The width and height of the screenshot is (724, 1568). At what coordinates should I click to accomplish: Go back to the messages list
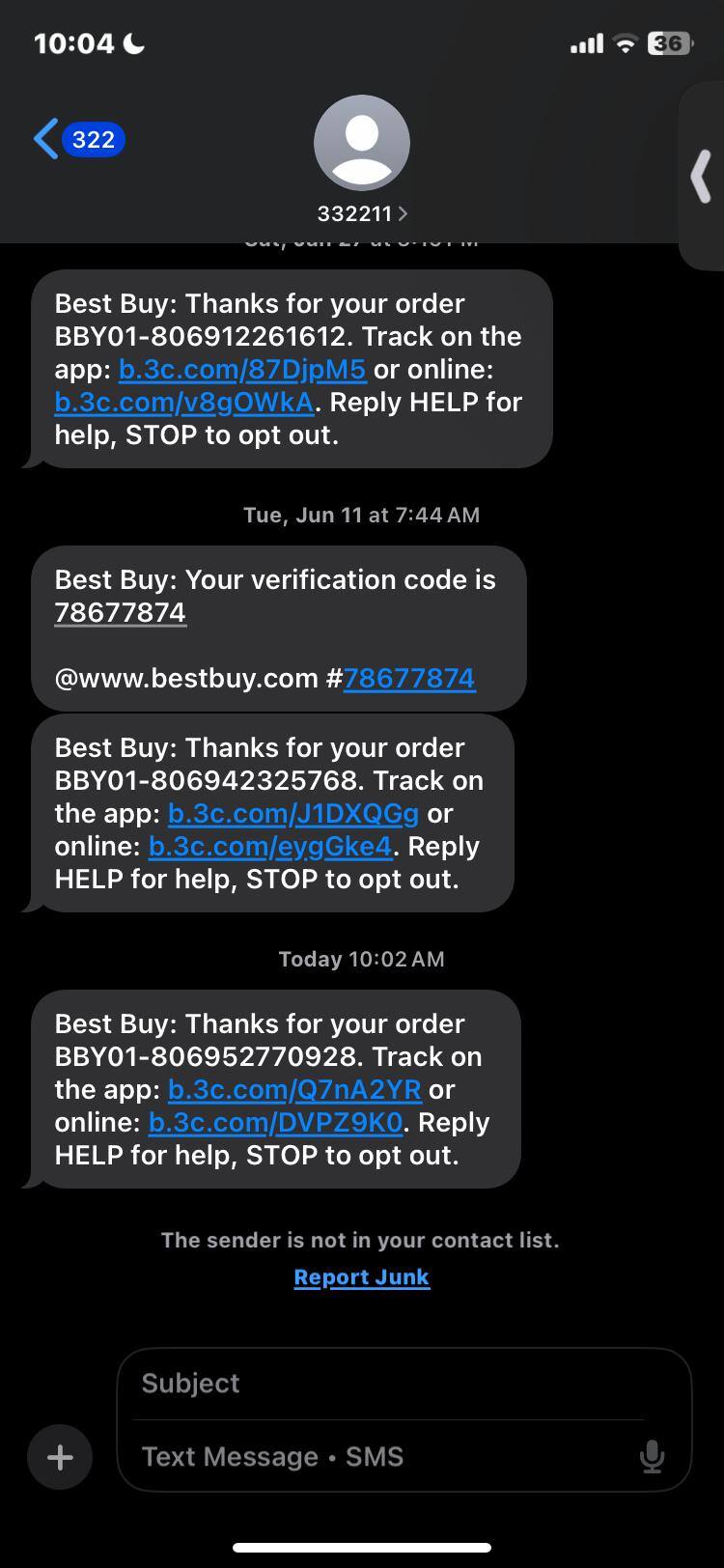pyautogui.click(x=77, y=140)
